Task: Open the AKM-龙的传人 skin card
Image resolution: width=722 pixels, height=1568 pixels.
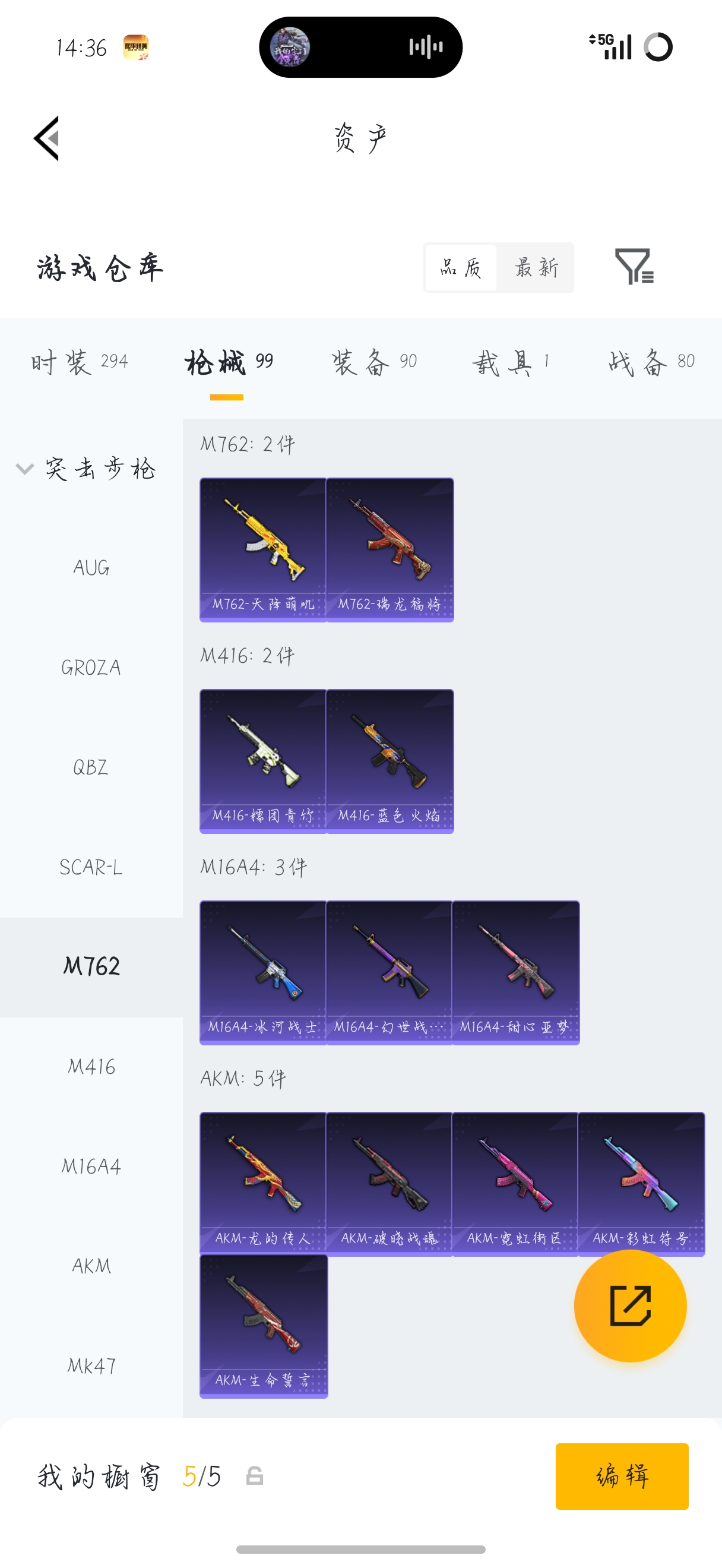Action: [263, 1183]
